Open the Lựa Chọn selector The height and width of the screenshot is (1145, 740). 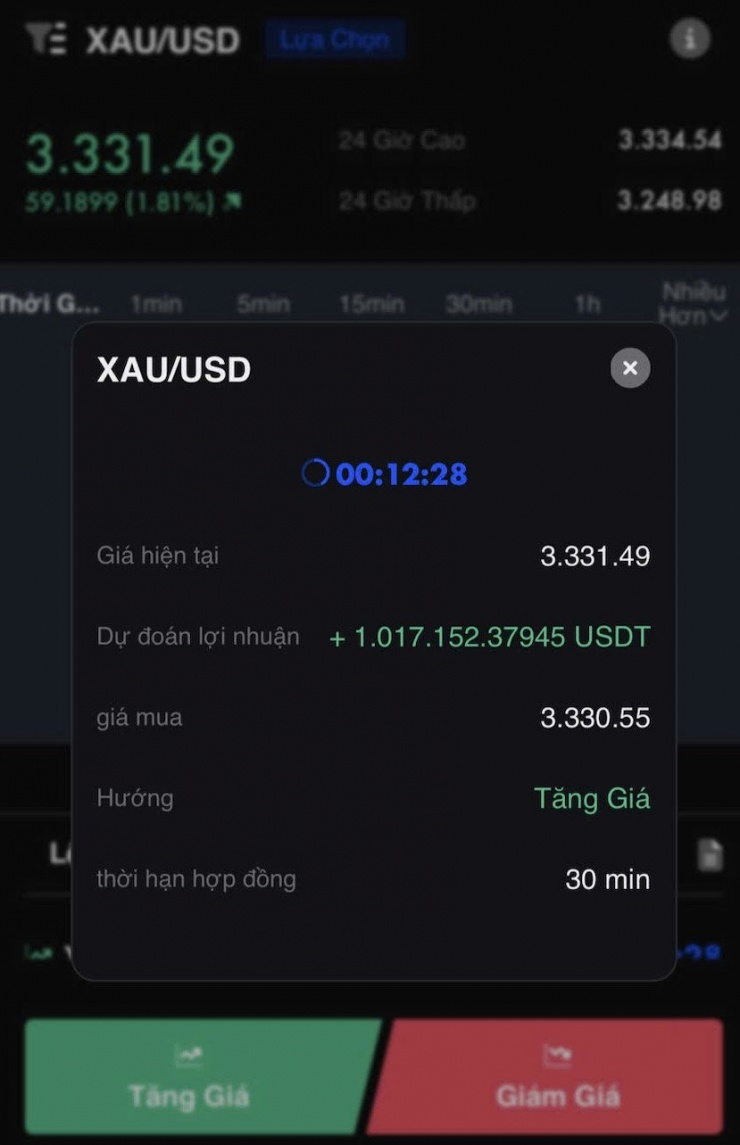click(335, 39)
